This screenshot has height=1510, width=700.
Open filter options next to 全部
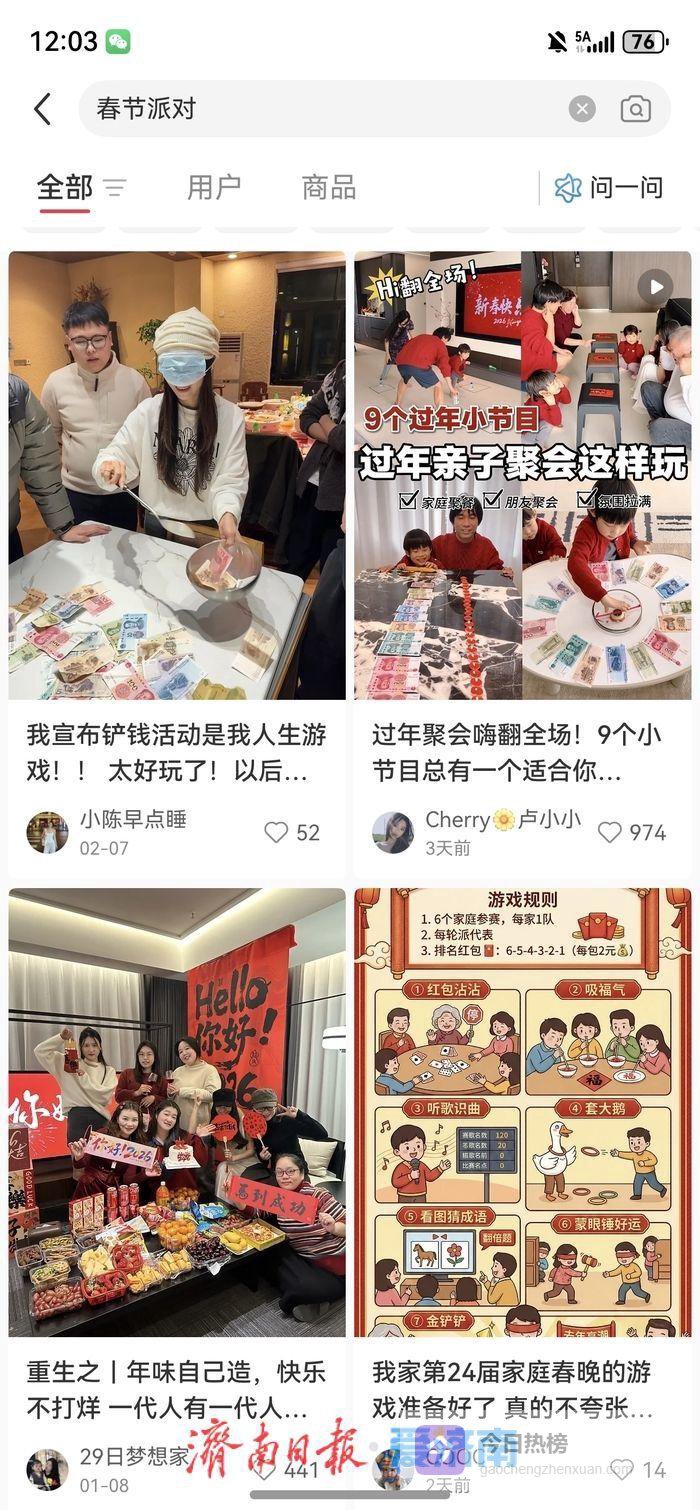coord(116,188)
